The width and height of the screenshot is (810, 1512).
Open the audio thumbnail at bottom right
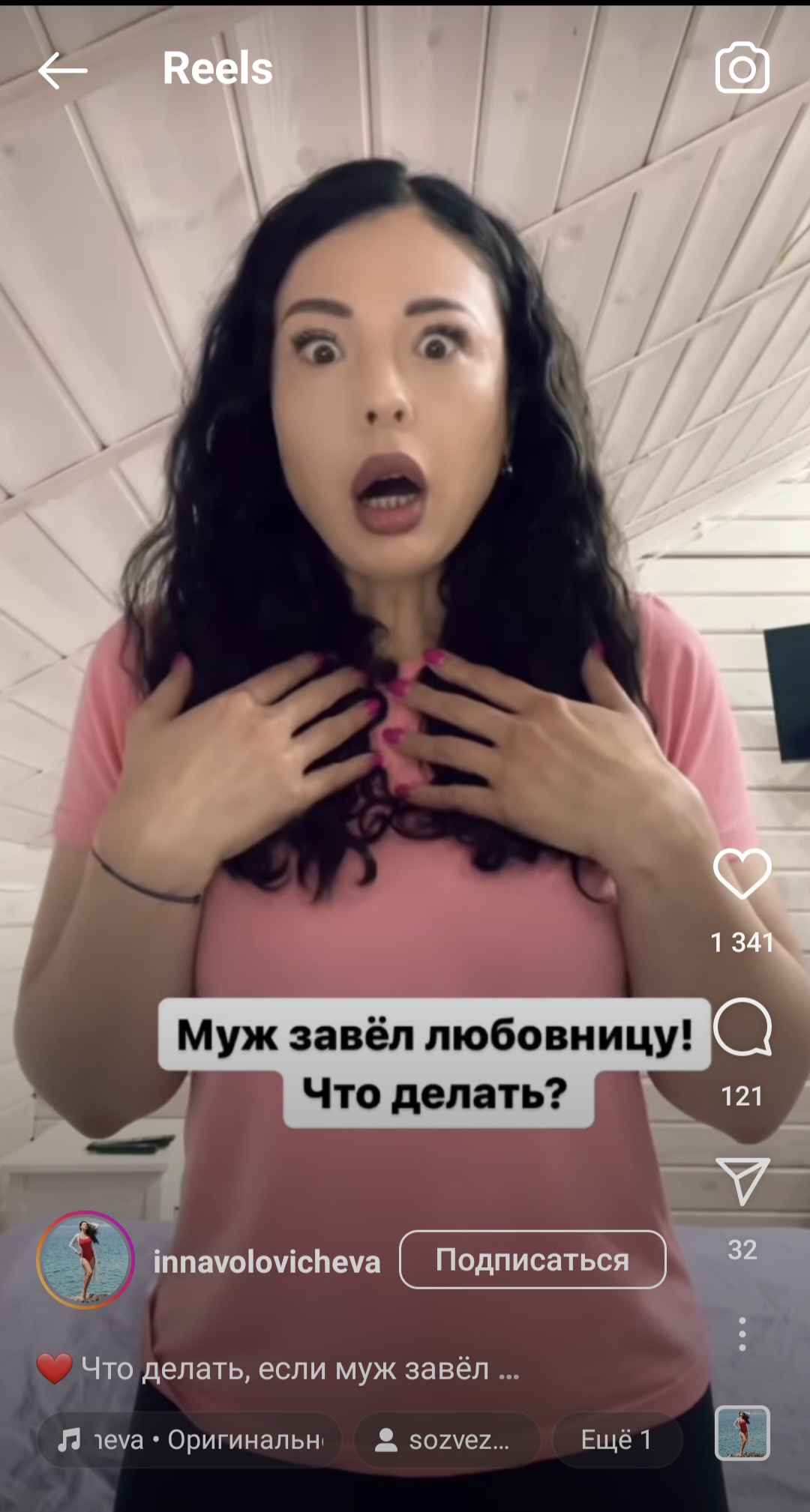(x=742, y=1433)
